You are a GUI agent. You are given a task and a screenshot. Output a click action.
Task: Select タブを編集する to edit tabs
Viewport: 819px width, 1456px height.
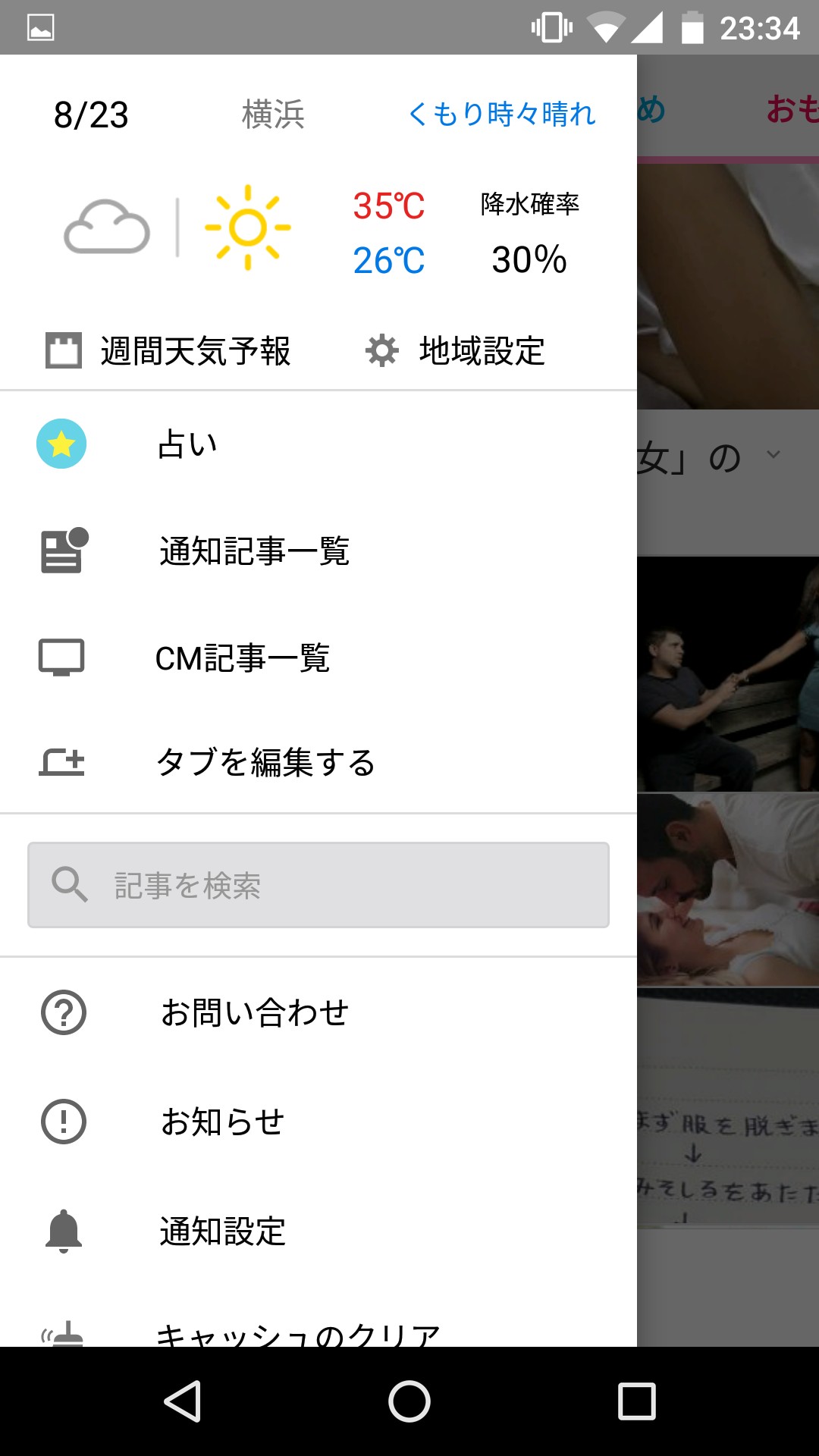[318, 762]
